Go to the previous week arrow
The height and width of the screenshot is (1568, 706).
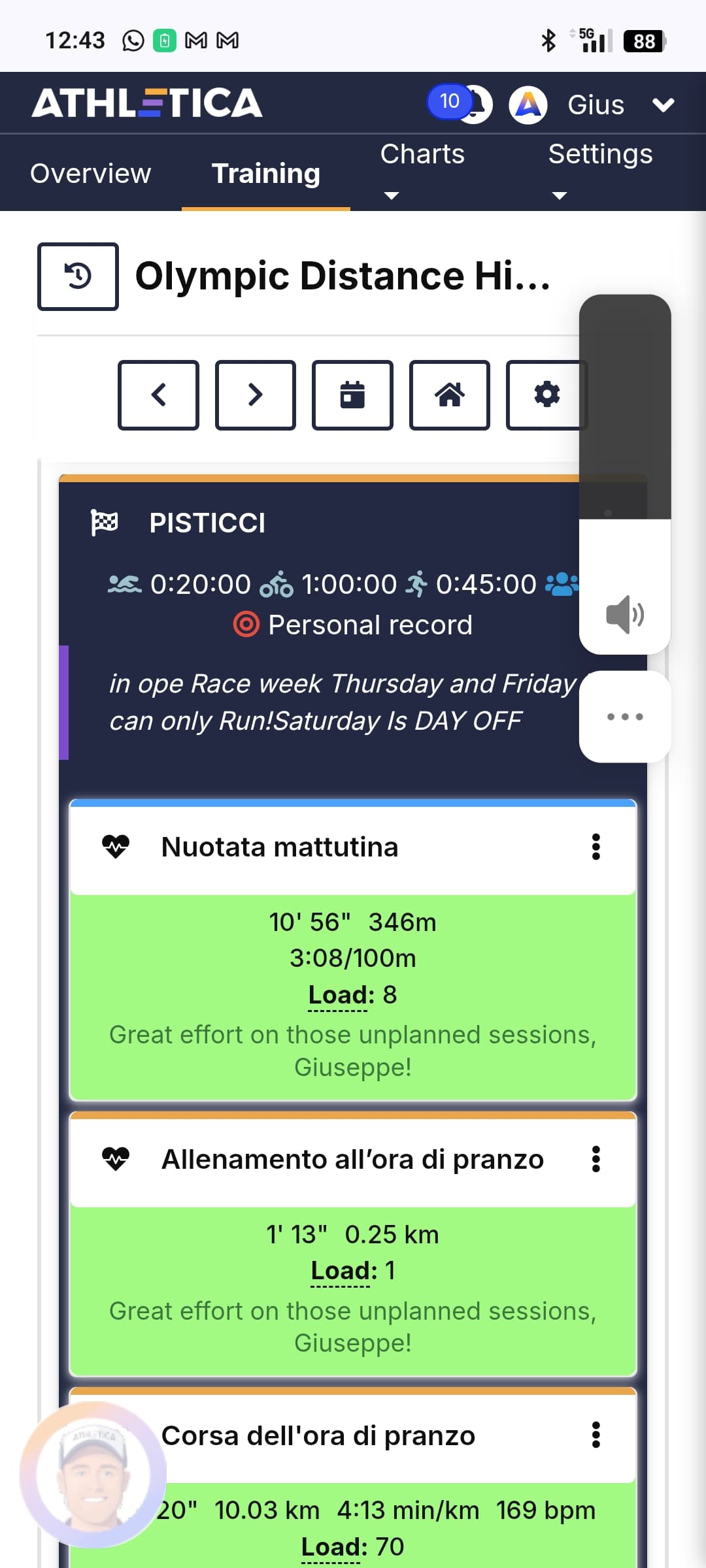158,395
